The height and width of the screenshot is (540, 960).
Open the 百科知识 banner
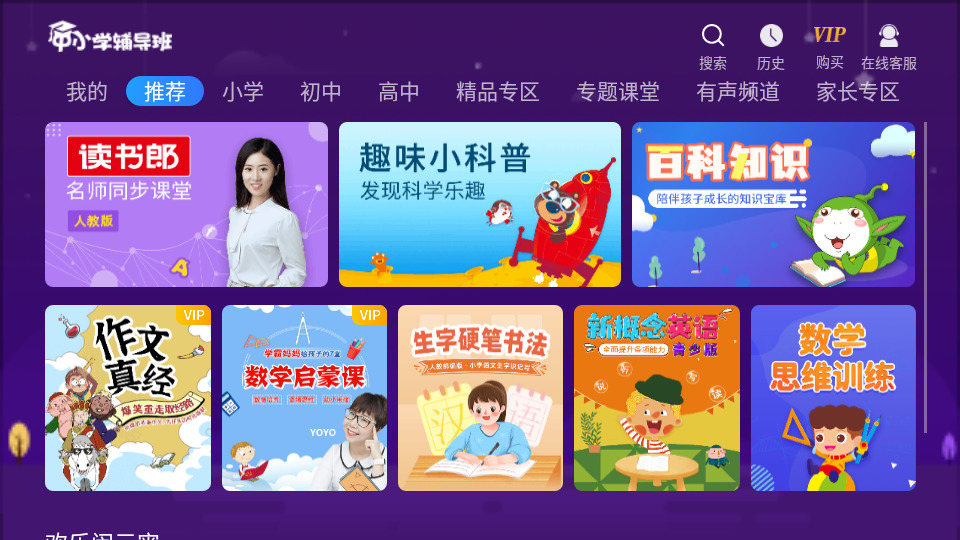point(773,205)
